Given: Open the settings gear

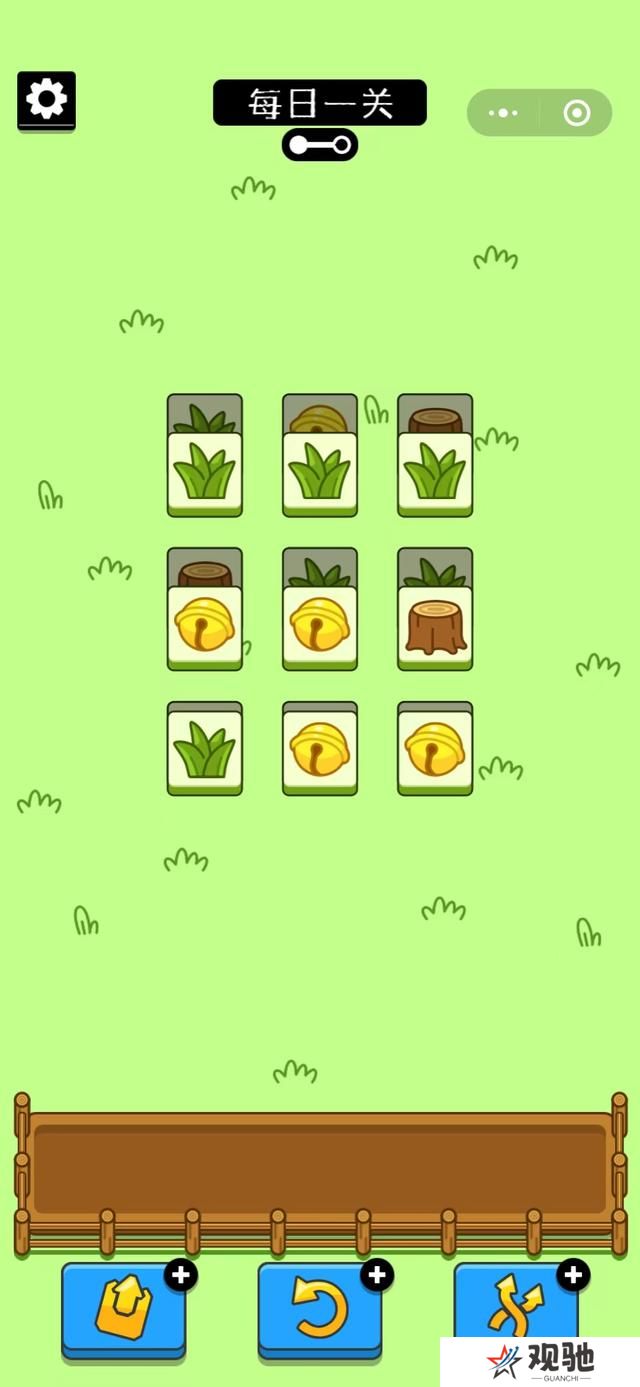Looking at the screenshot, I should tap(46, 99).
